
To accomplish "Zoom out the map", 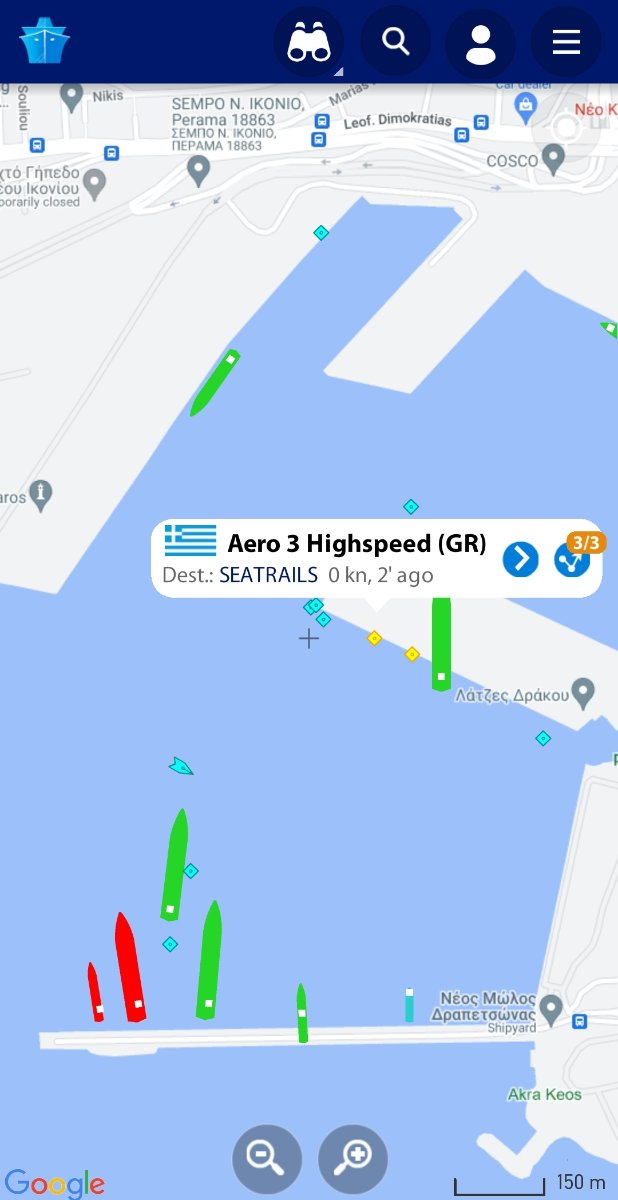I will (267, 1159).
